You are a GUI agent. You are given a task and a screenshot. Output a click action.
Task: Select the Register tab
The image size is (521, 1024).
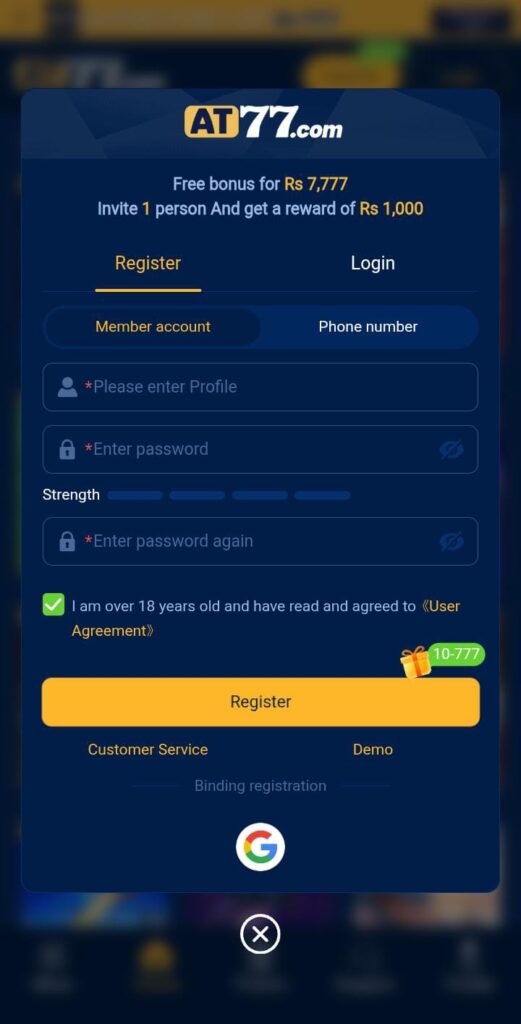point(148,263)
